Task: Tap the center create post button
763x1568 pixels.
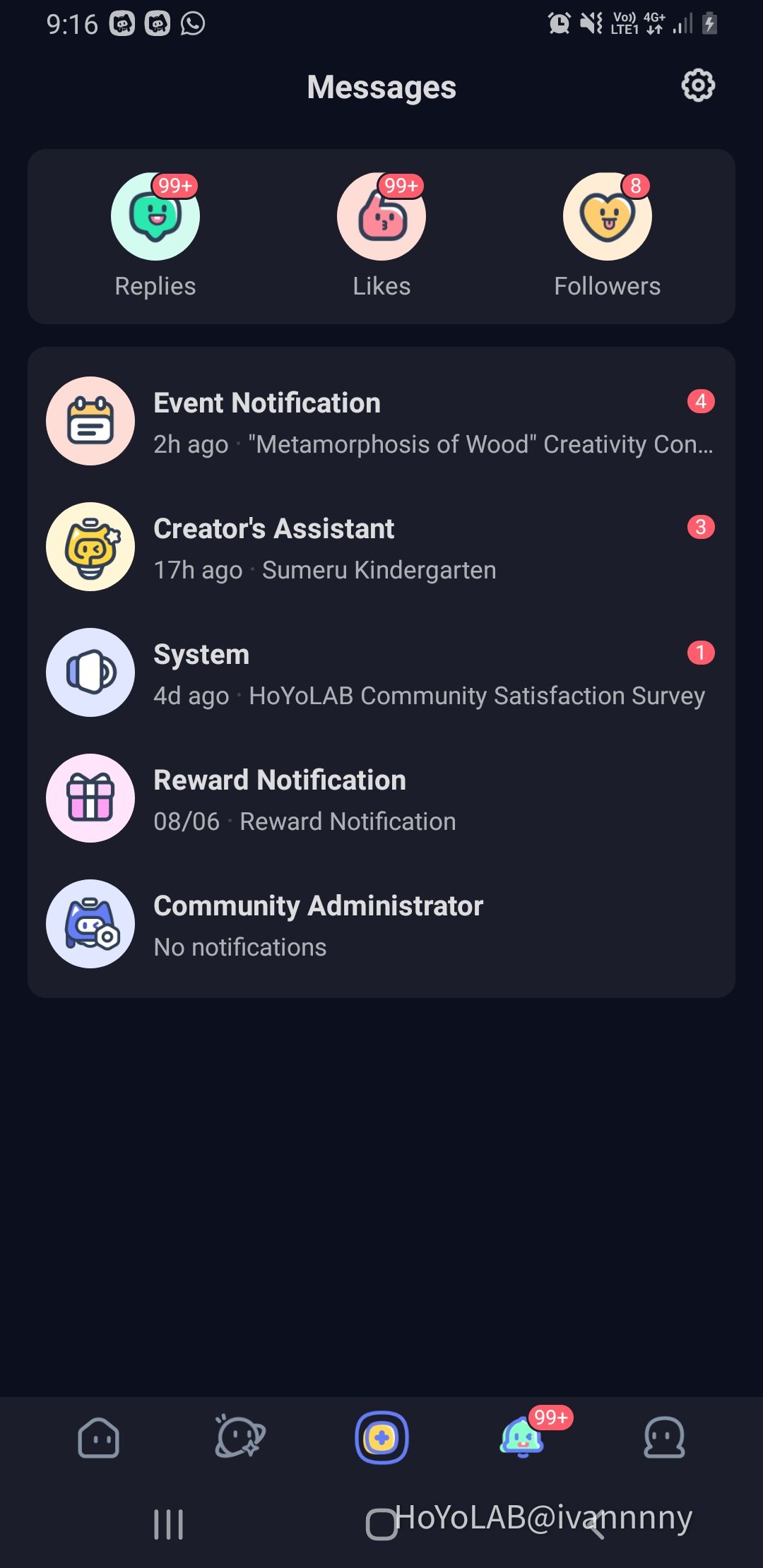Action: 381,1438
